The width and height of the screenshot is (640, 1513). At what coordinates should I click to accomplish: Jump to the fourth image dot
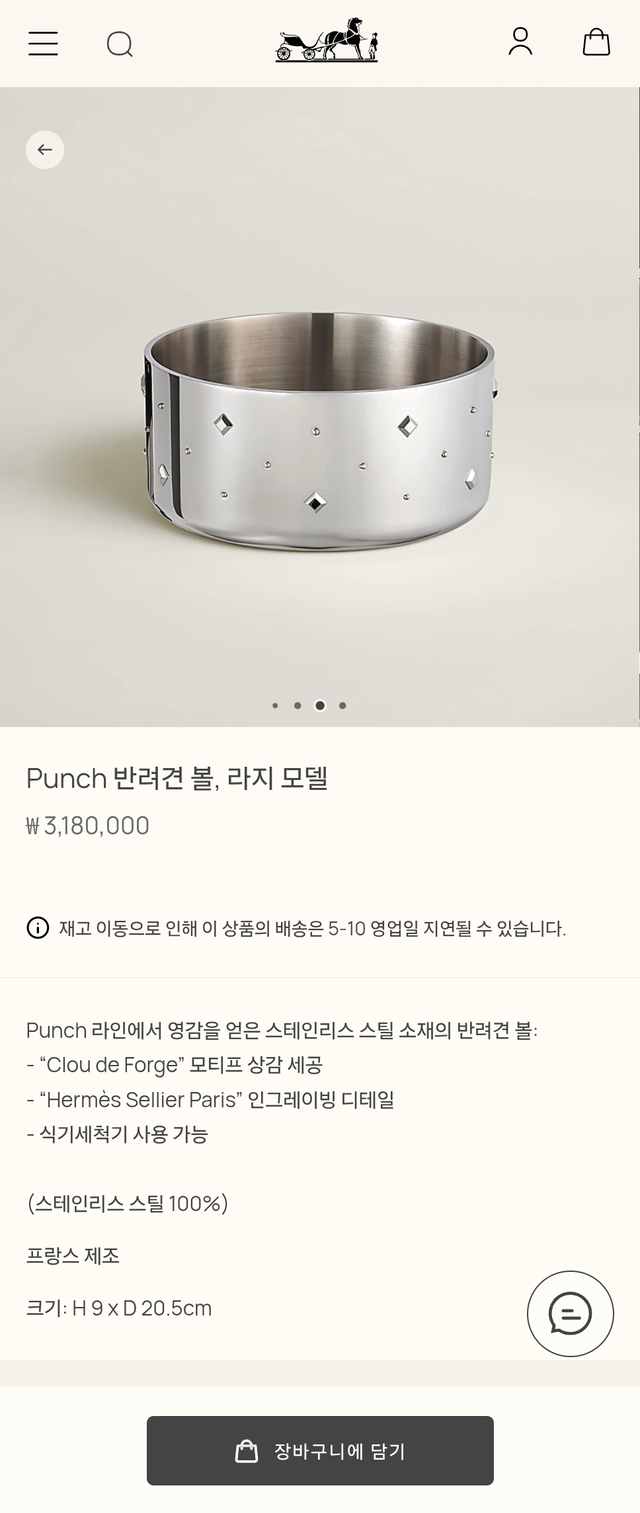[x=343, y=705]
